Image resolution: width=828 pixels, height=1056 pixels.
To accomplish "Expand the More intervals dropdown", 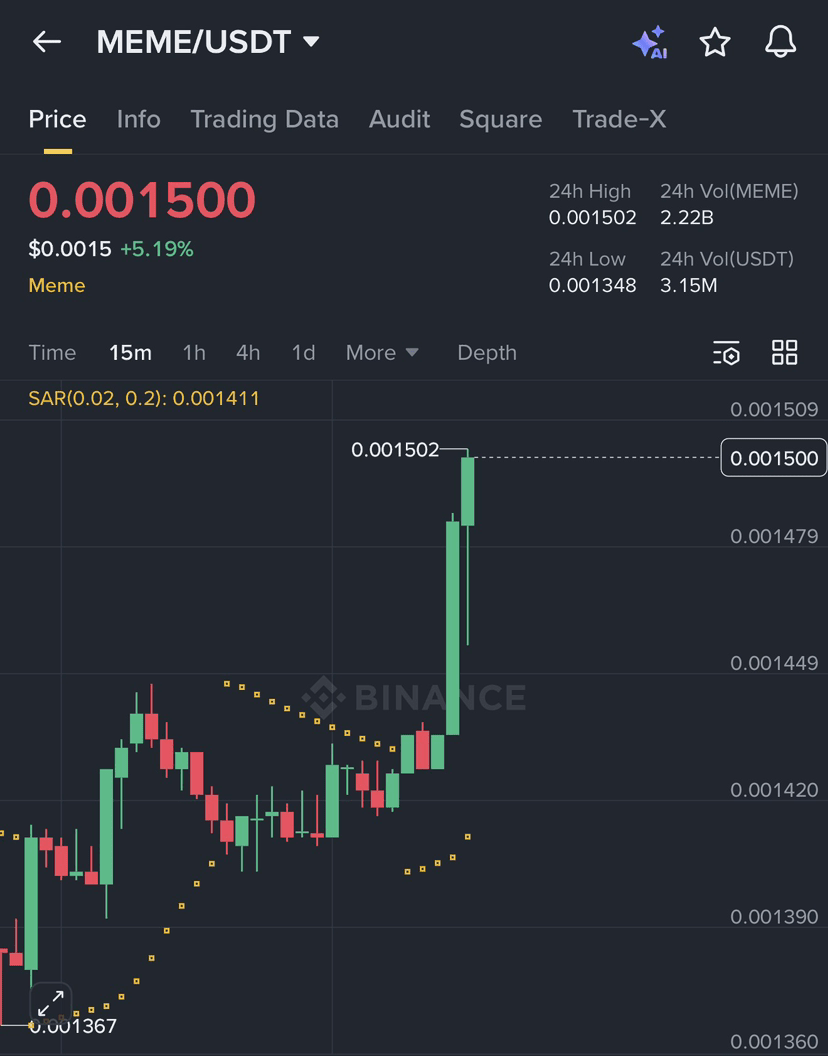I will click(x=382, y=352).
